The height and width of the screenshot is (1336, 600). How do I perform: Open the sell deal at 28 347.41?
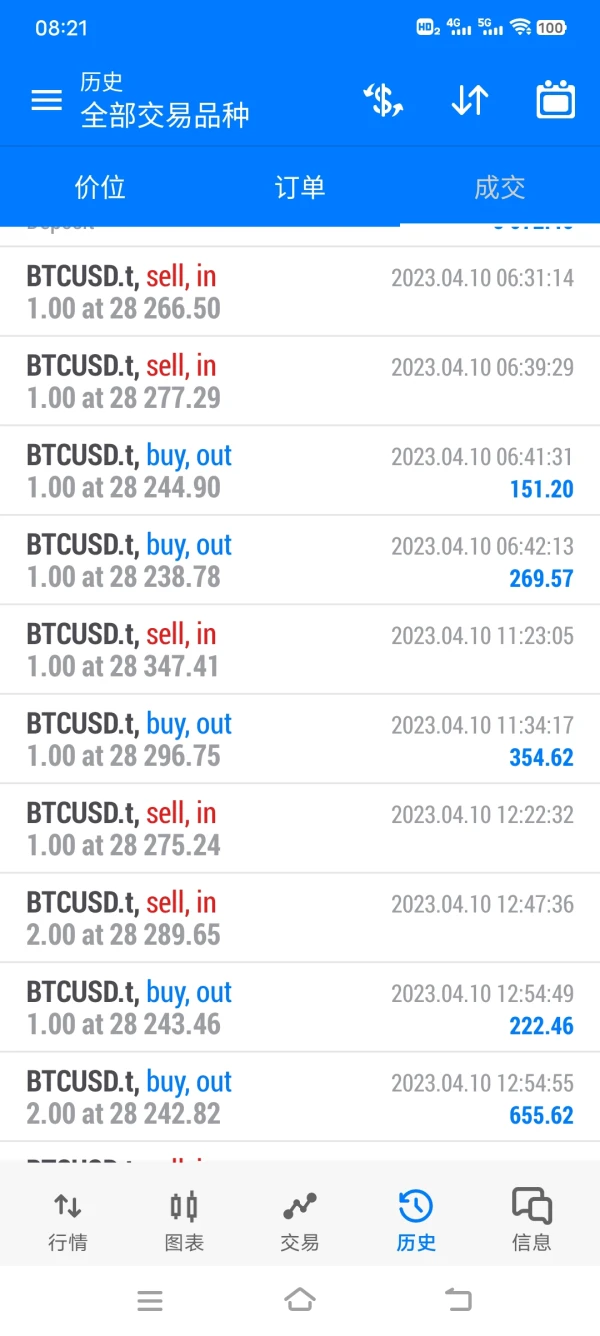point(300,650)
